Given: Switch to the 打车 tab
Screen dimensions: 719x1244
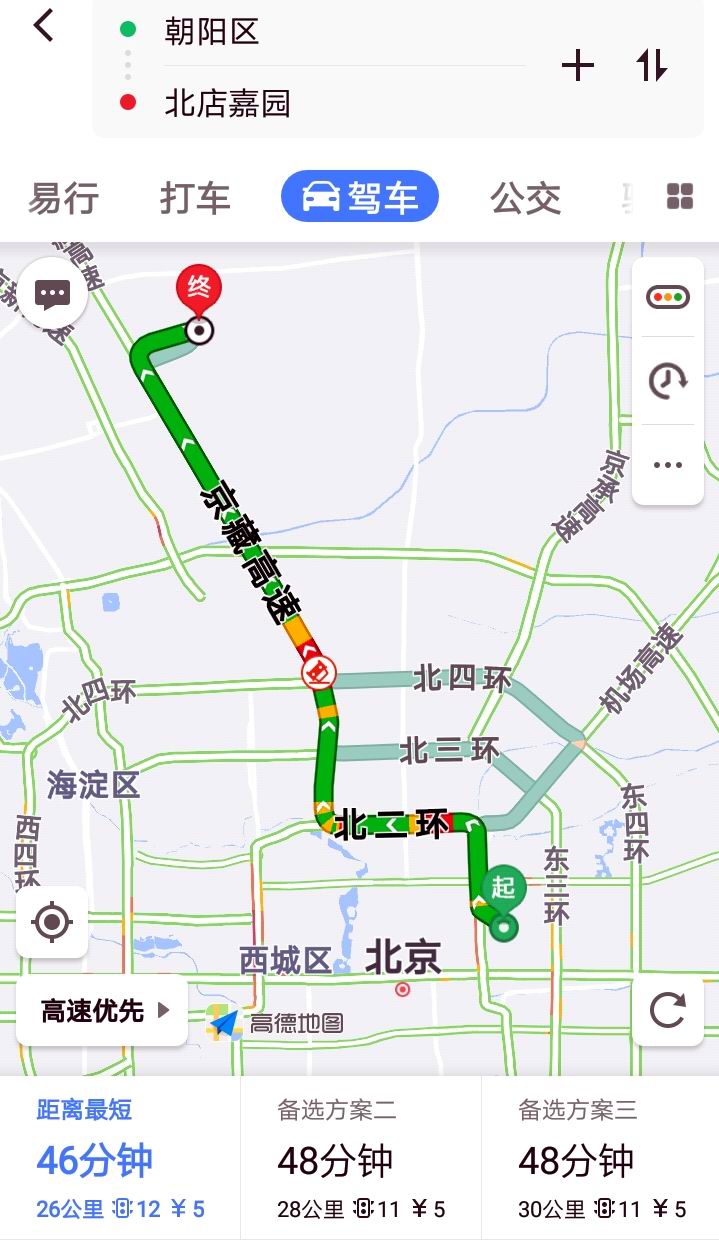Looking at the screenshot, I should [x=195, y=197].
